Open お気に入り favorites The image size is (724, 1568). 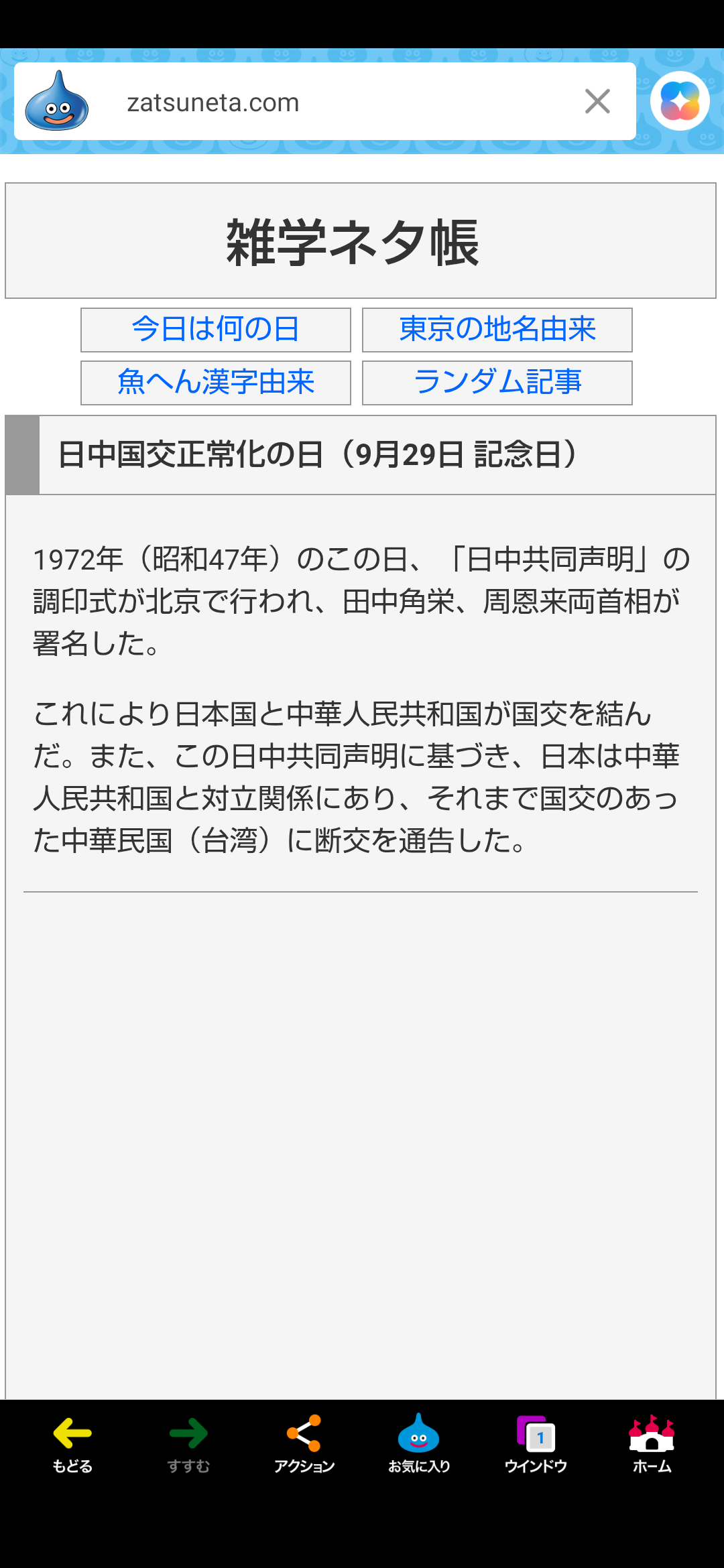[x=419, y=1444]
